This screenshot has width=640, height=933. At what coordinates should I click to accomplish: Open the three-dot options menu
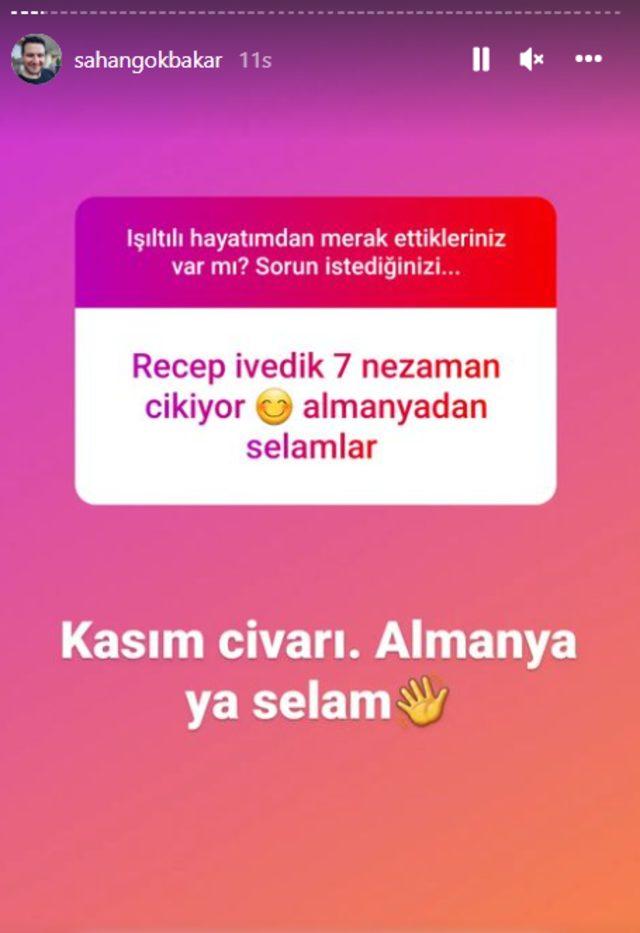point(588,60)
